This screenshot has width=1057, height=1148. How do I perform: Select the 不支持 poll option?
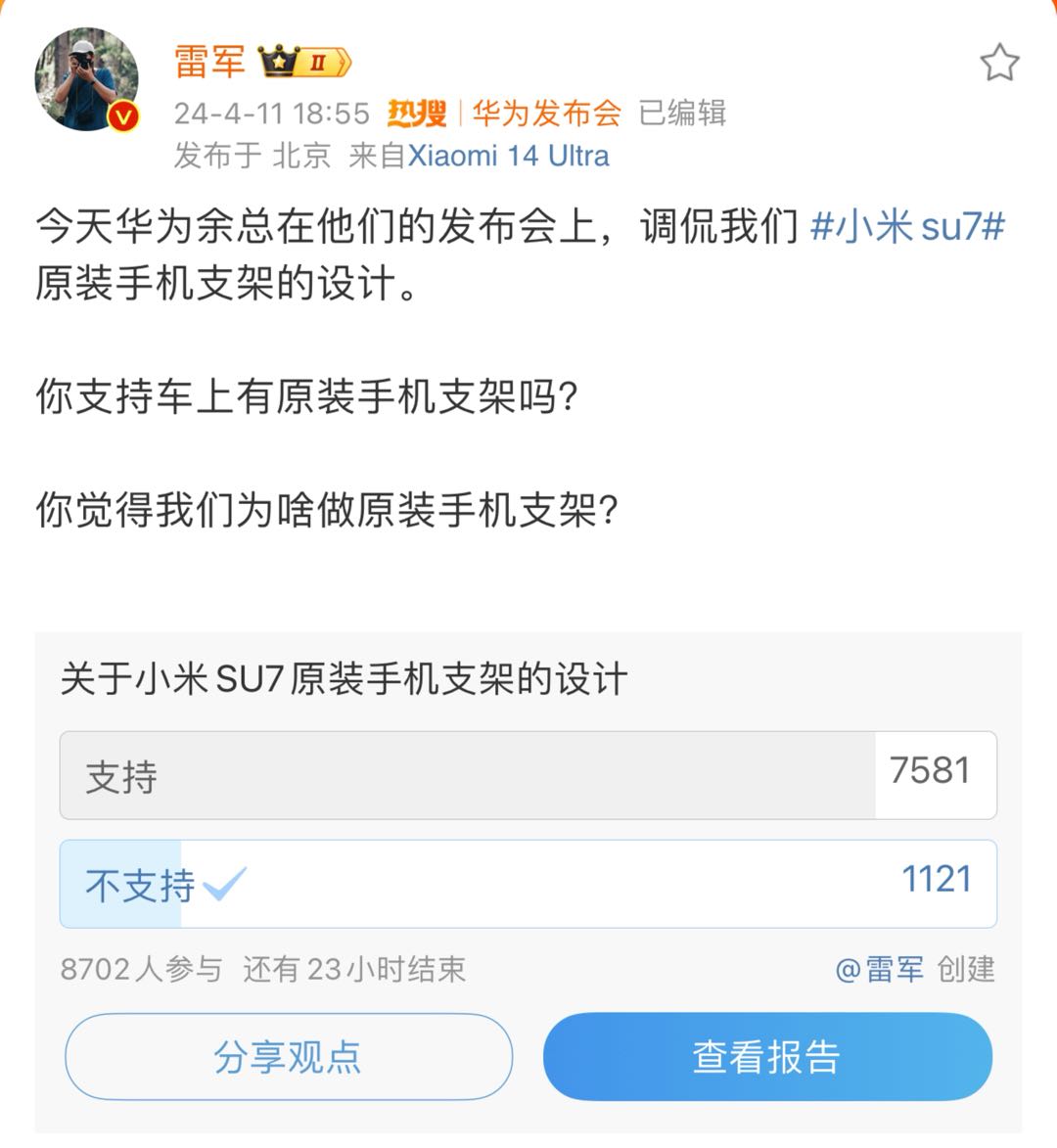pos(528,884)
